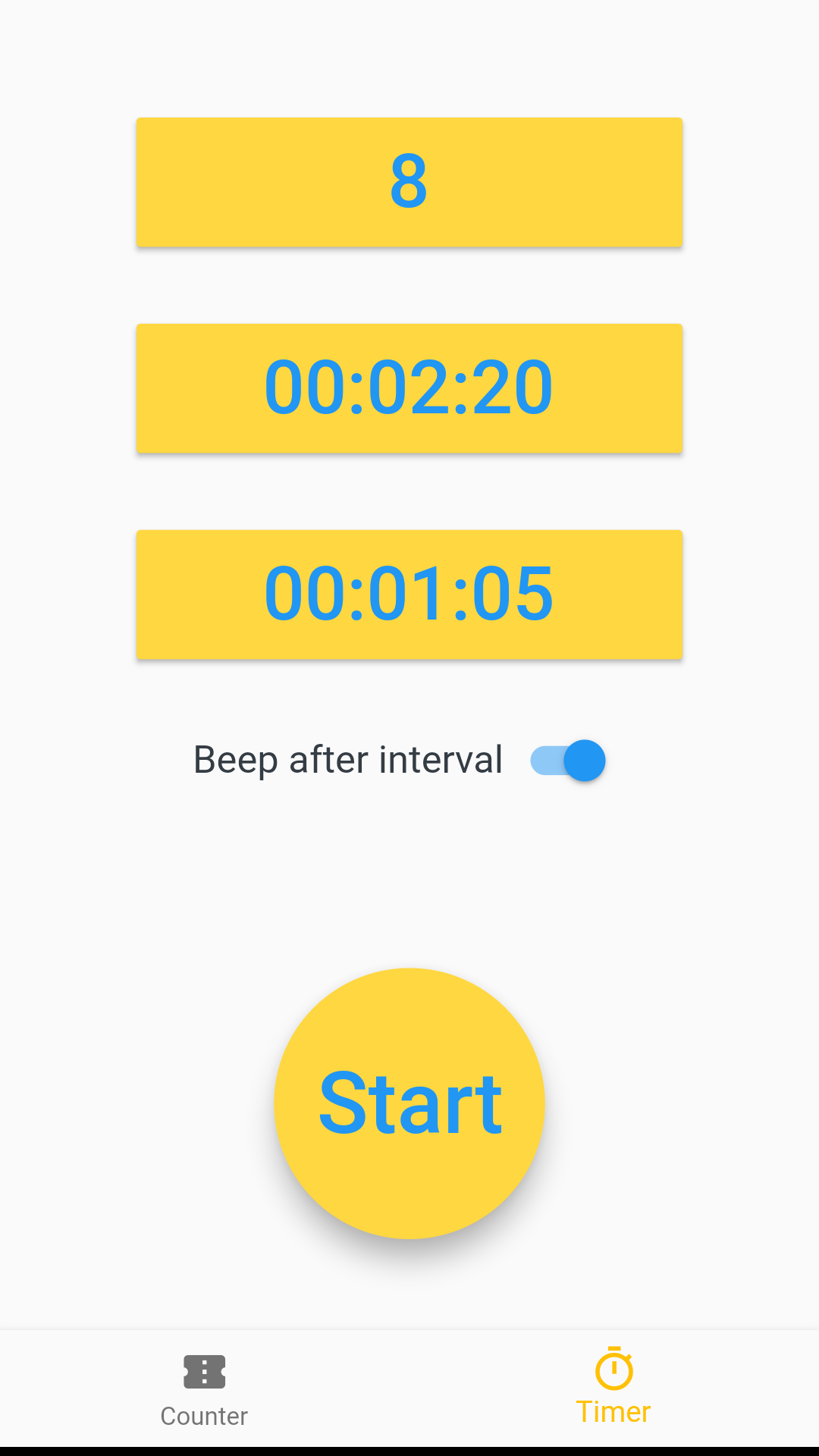
Task: Tap the rounds count button showing 8
Action: 409,182
